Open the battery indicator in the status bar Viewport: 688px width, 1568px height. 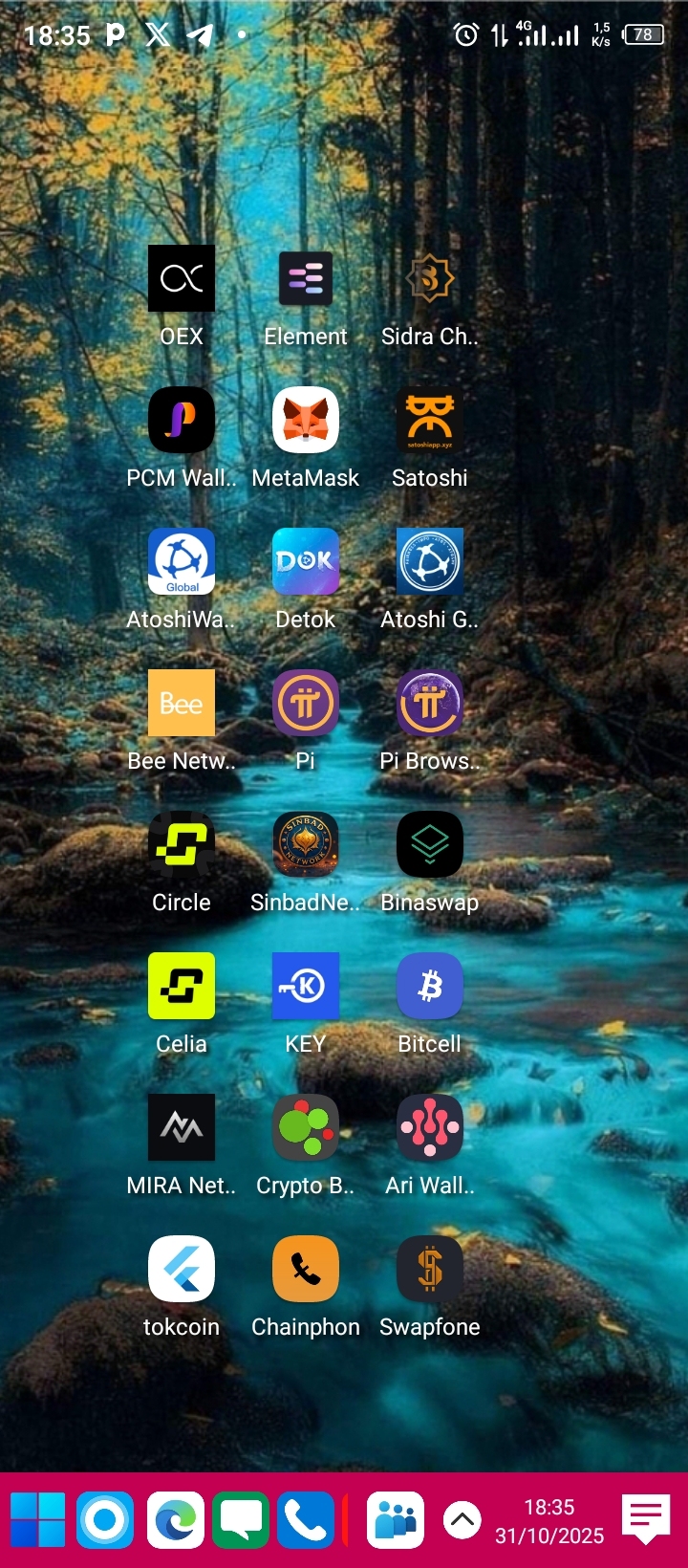645,33
